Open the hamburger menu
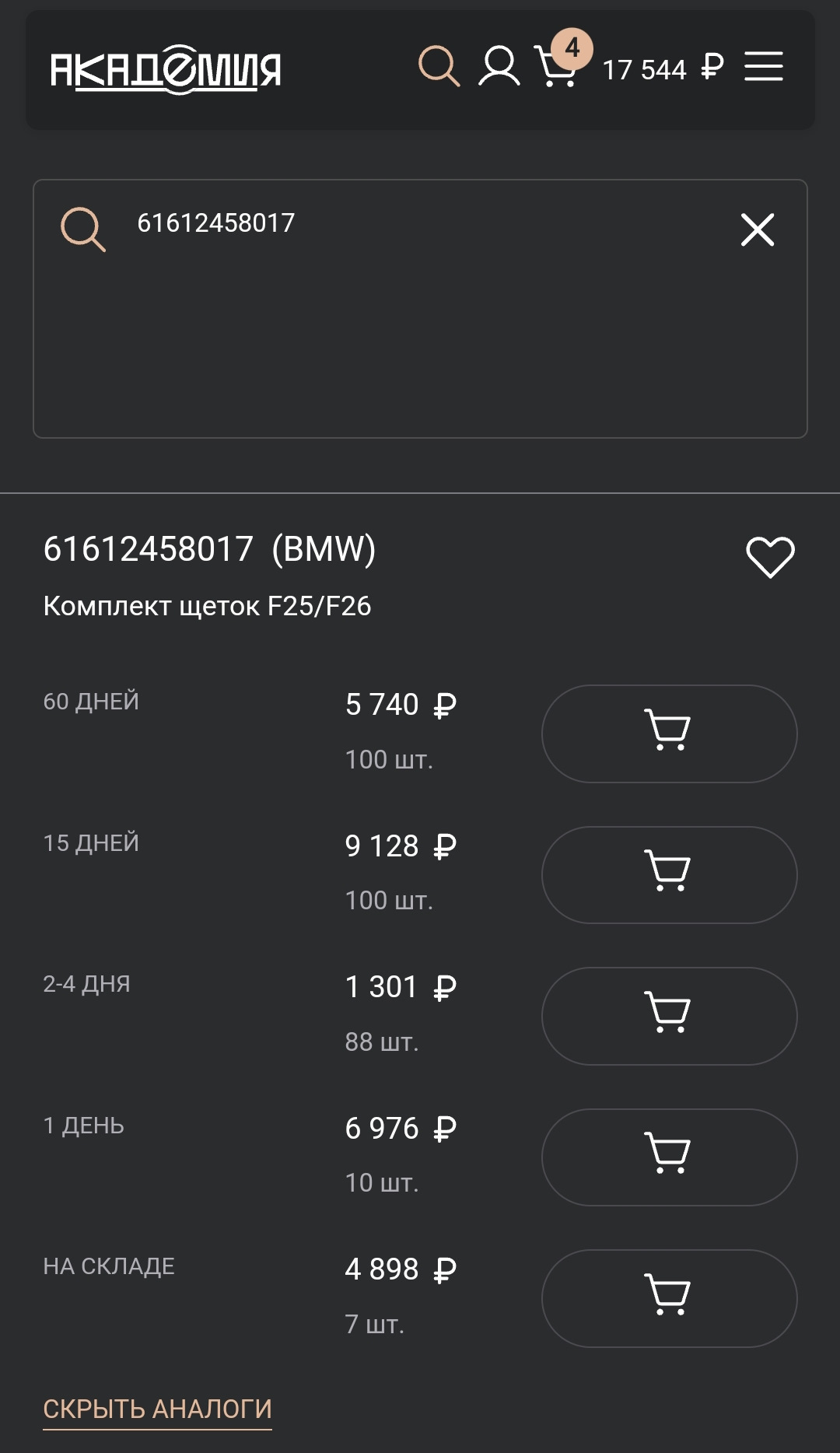 point(763,66)
